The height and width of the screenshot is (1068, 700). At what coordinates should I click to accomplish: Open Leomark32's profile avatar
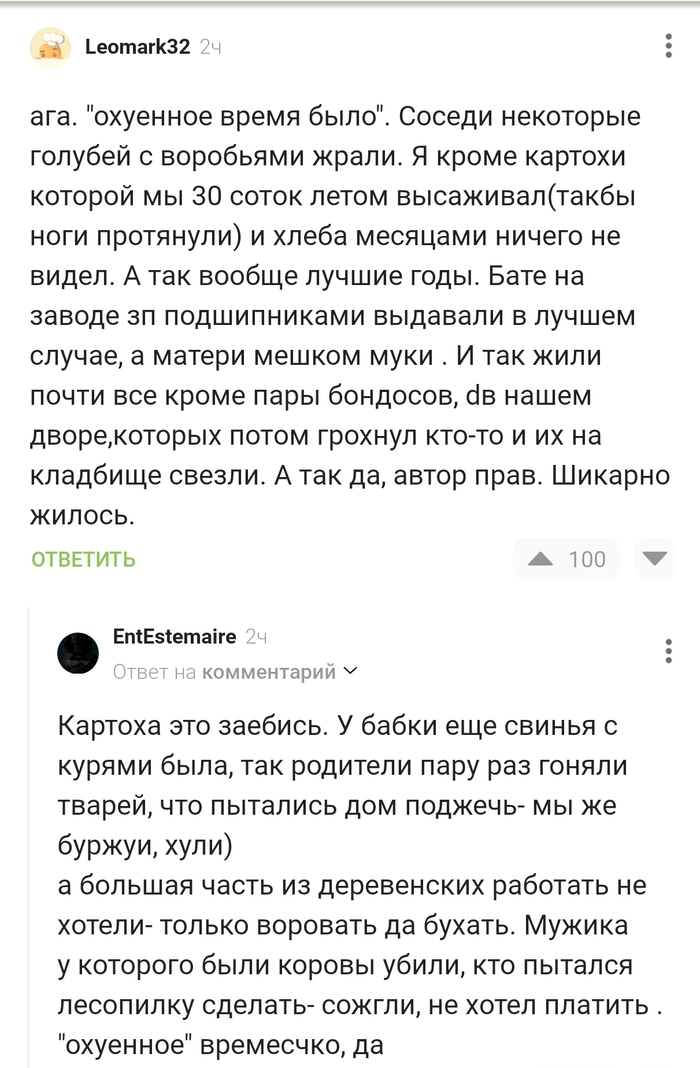coord(50,47)
